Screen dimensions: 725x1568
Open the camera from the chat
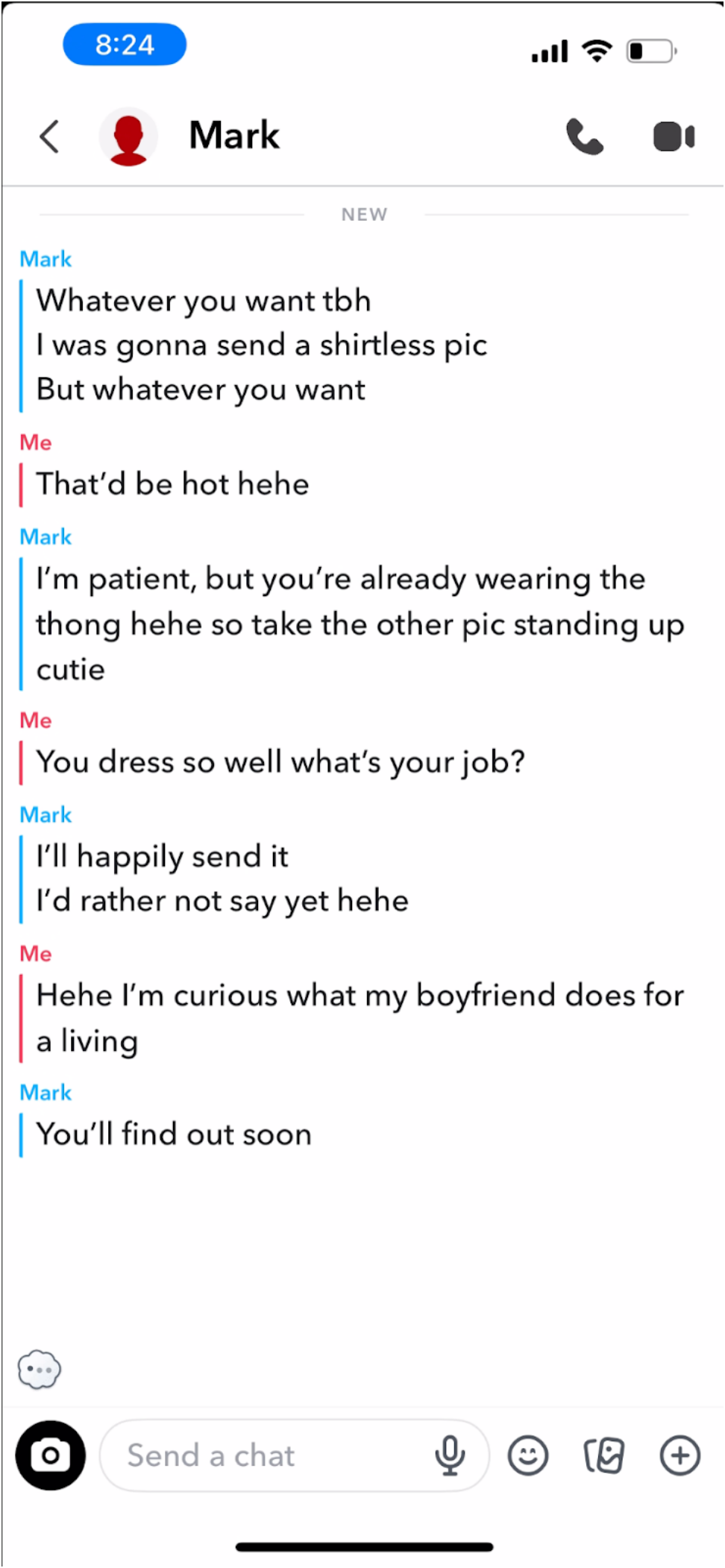[51, 1455]
